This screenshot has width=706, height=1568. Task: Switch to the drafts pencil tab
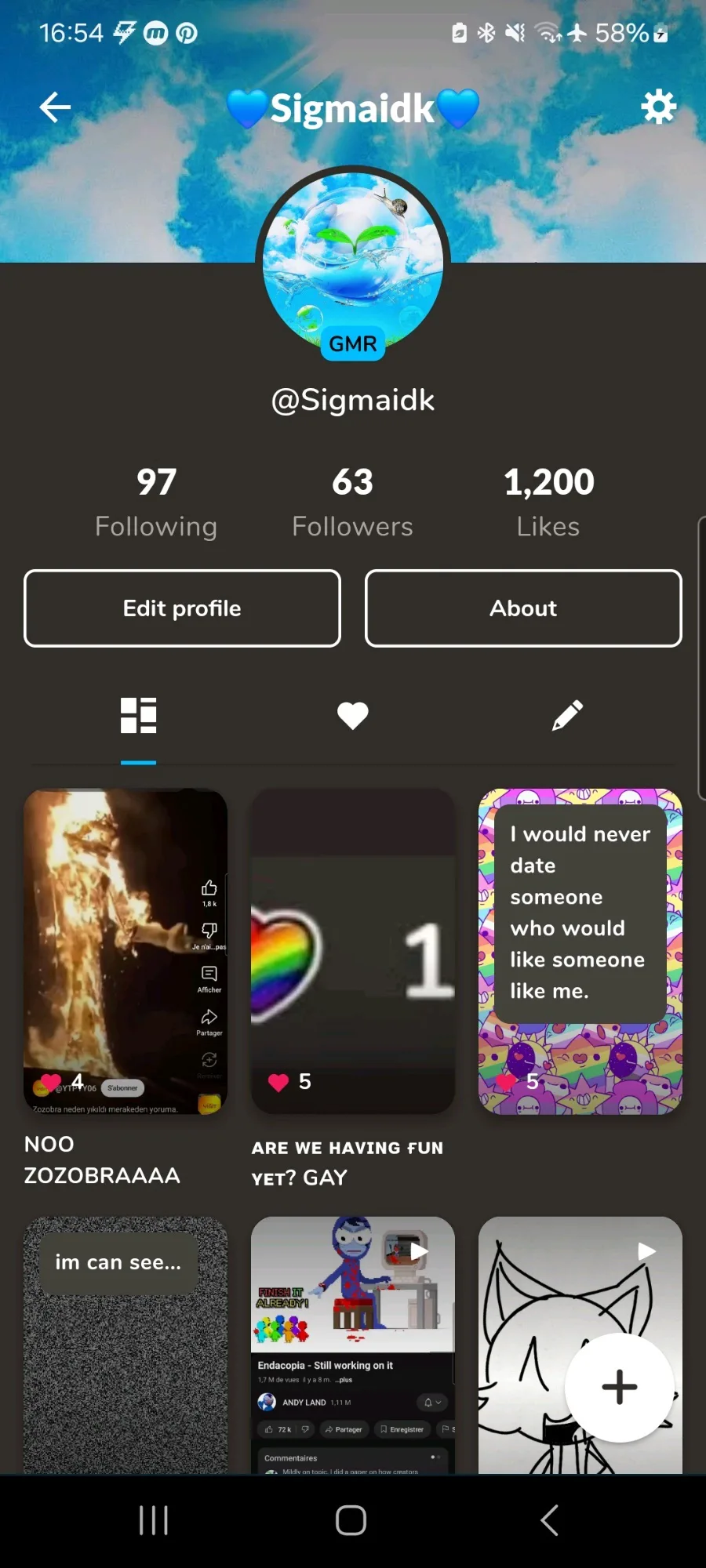[567, 715]
